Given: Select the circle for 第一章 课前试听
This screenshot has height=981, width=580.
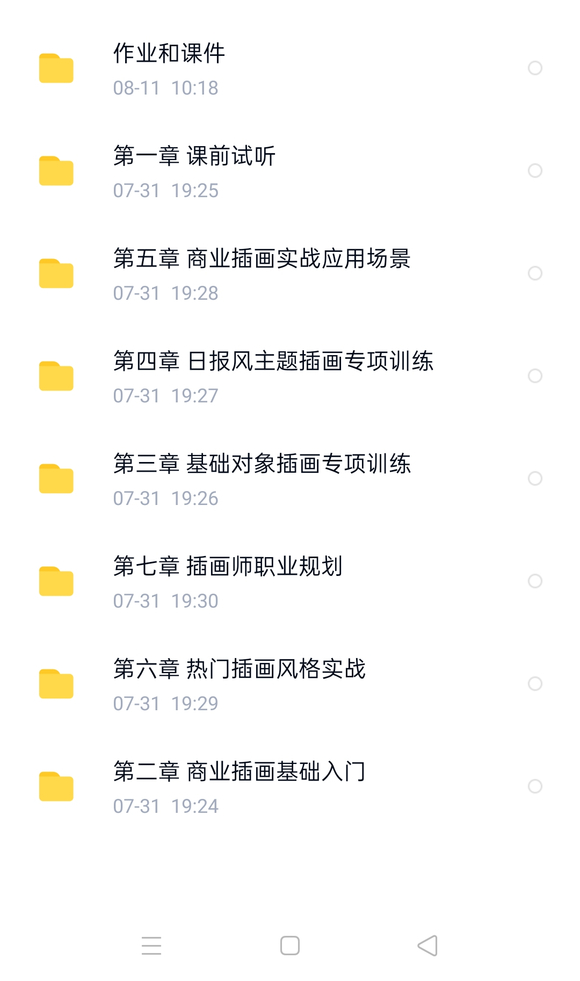Looking at the screenshot, I should coord(535,170).
